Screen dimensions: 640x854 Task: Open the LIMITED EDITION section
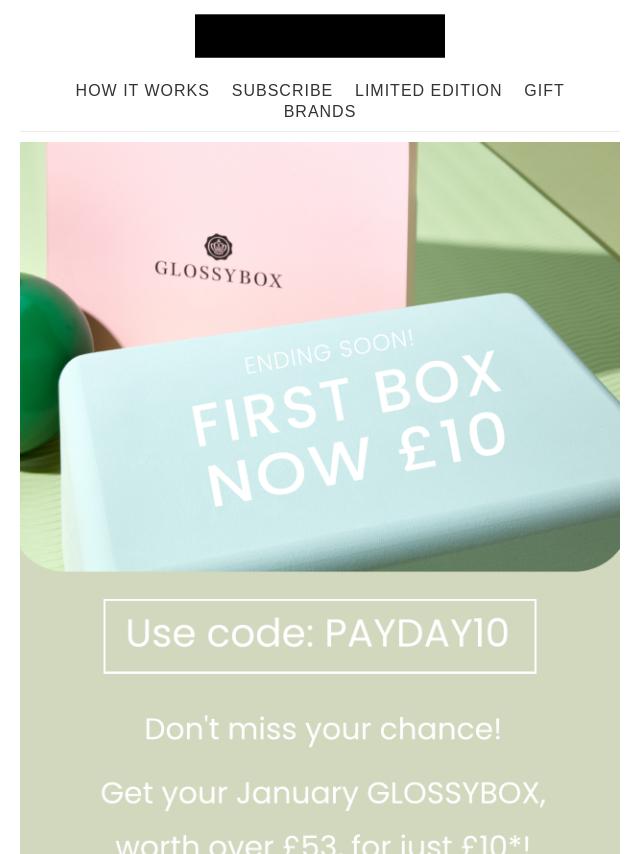pyautogui.click(x=428, y=90)
